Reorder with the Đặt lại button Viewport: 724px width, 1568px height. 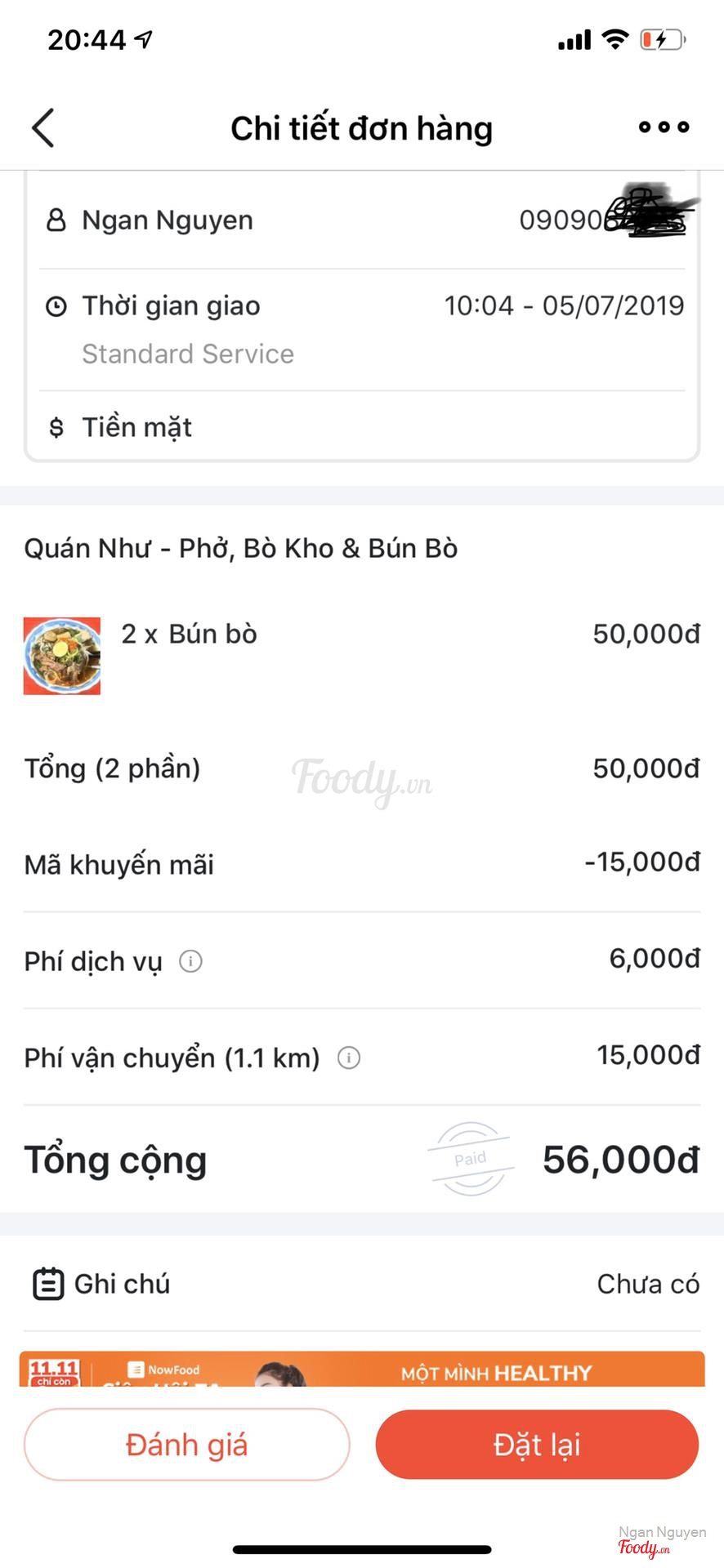(537, 1444)
